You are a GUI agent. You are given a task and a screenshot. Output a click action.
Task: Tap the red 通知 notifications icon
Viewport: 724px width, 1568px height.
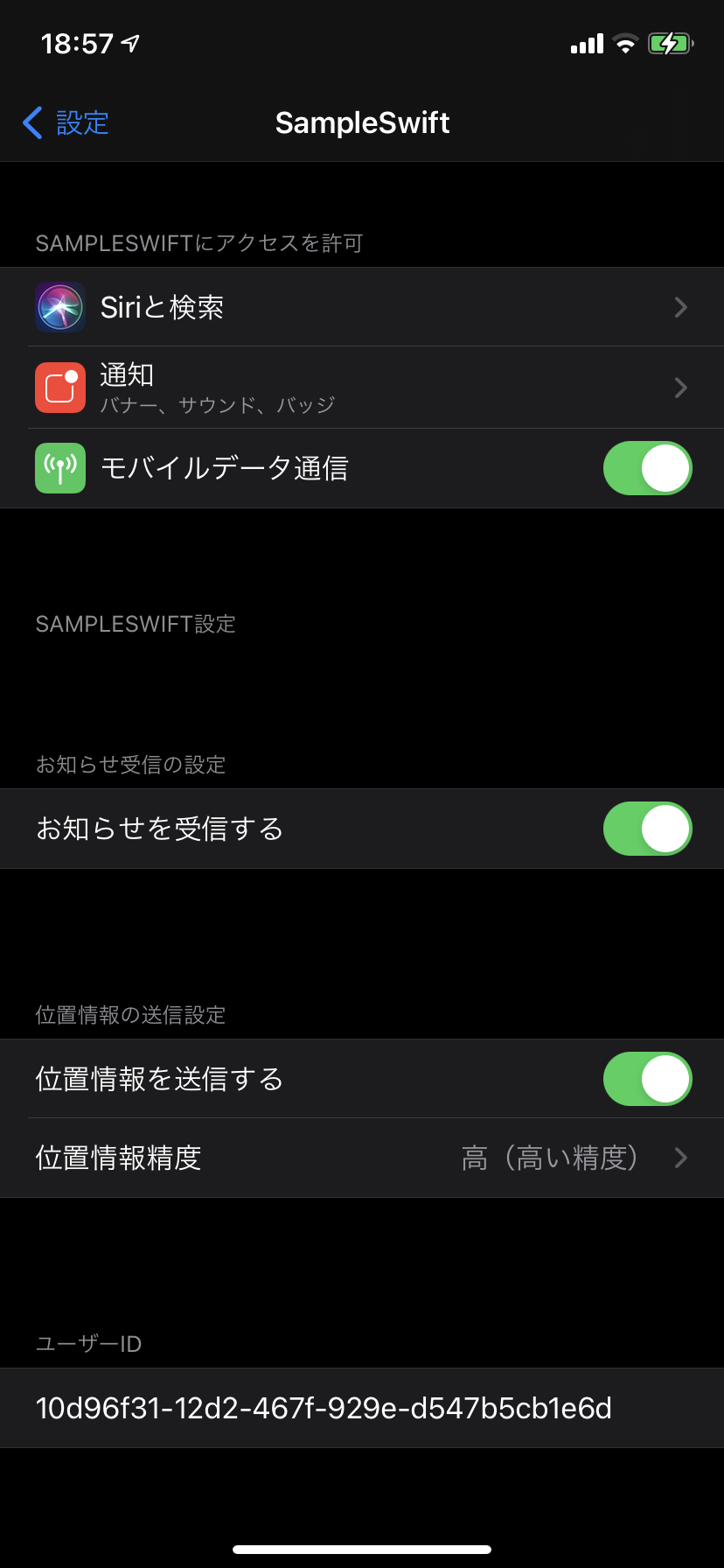[x=59, y=388]
